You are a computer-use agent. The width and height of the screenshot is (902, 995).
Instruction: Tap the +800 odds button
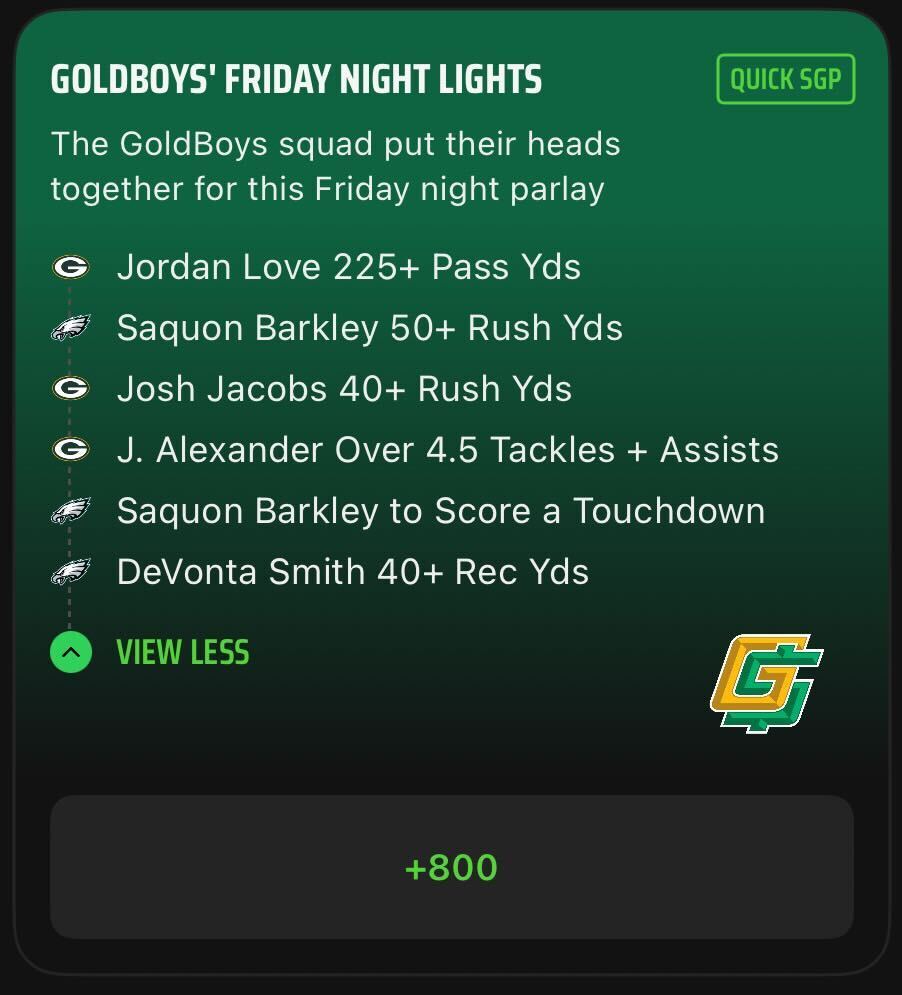(451, 867)
